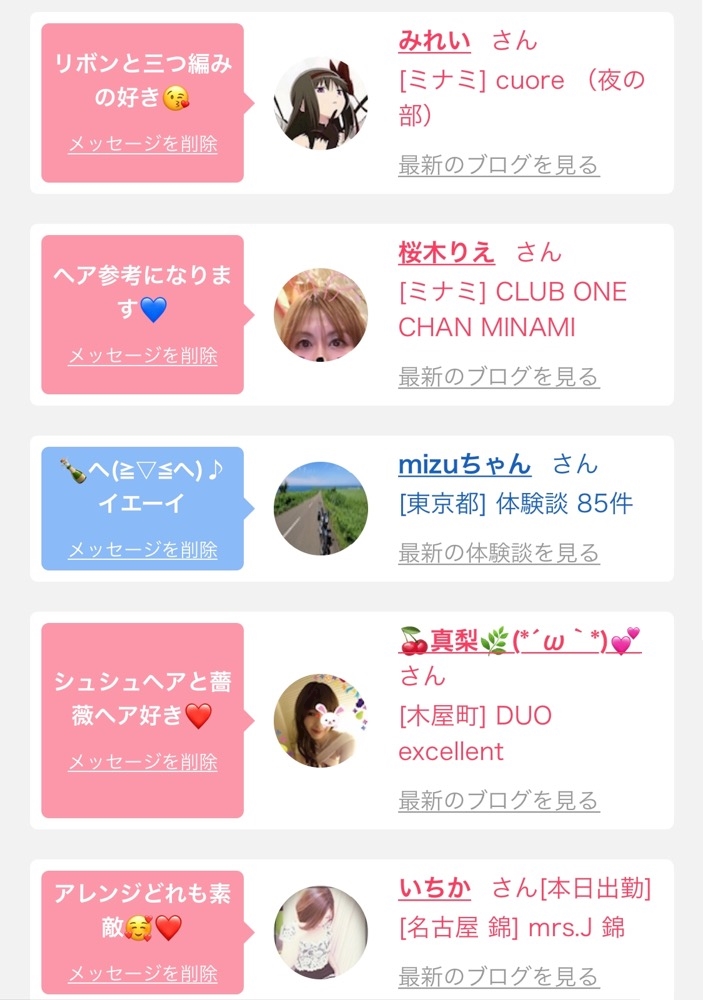Image resolution: width=703 pixels, height=1000 pixels.
Task: Open 真梨's profile name link
Action: pyautogui.click(x=519, y=641)
